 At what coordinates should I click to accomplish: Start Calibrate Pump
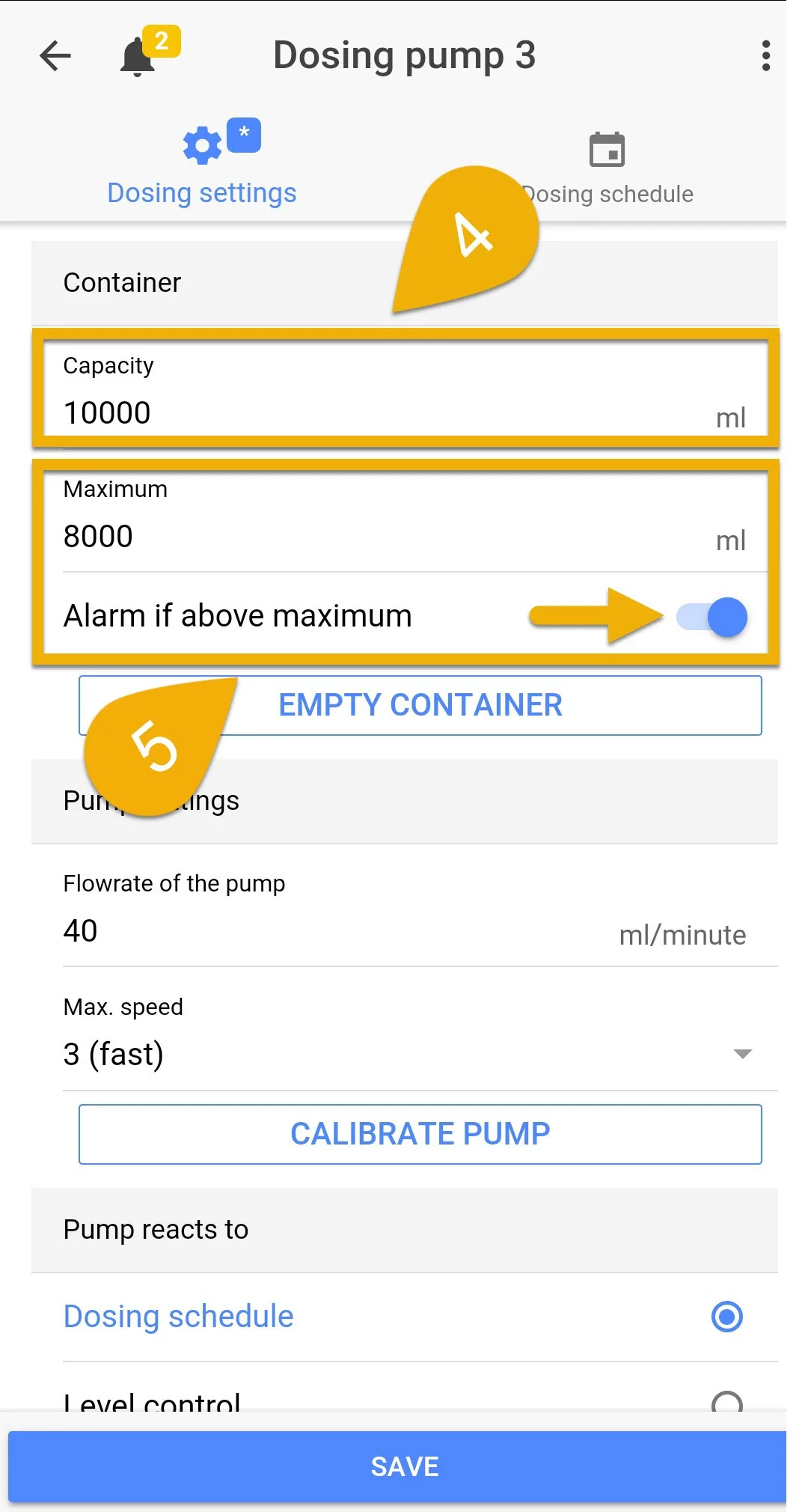click(420, 1134)
